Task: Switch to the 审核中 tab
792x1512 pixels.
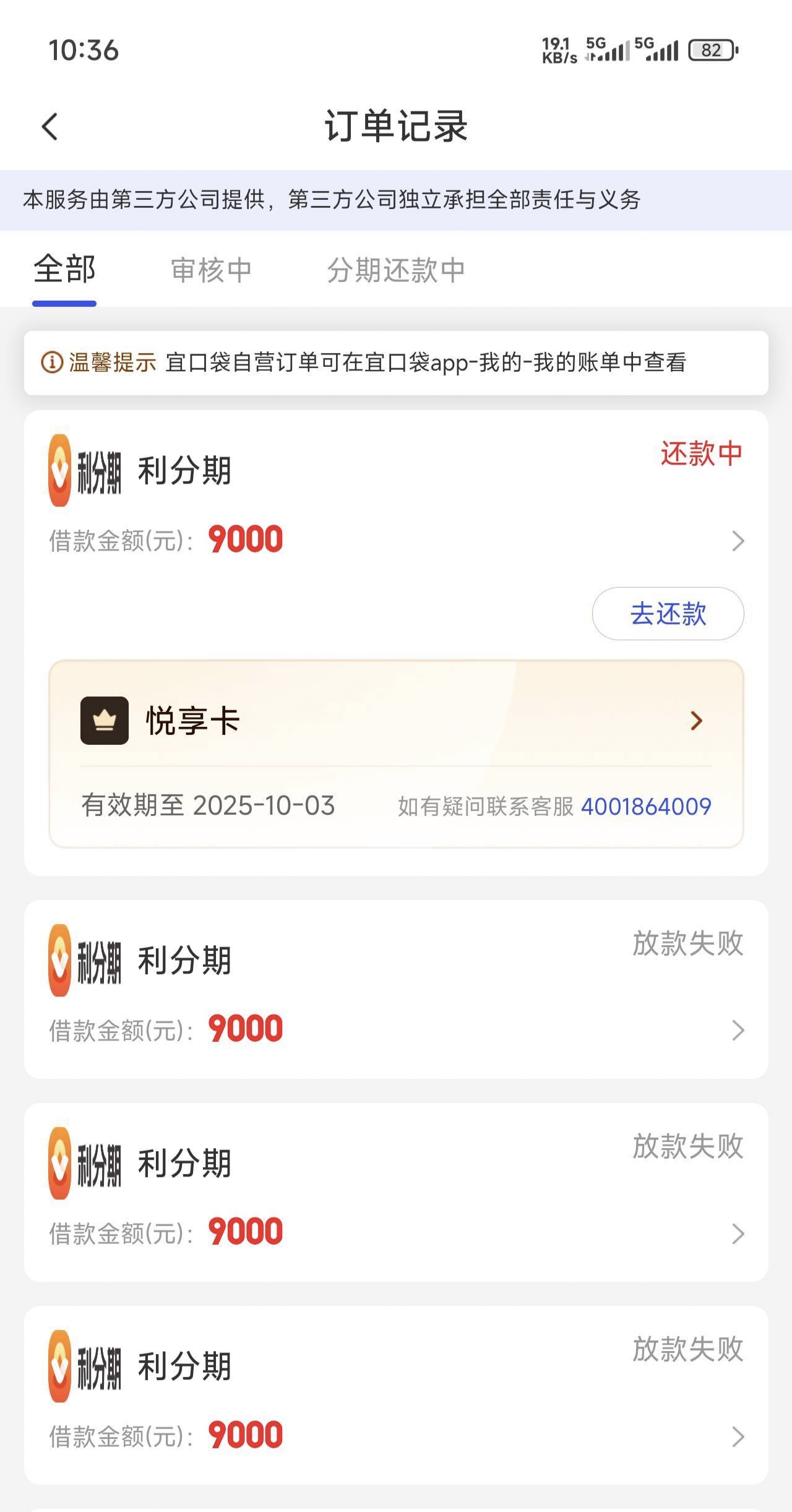Action: click(x=211, y=270)
